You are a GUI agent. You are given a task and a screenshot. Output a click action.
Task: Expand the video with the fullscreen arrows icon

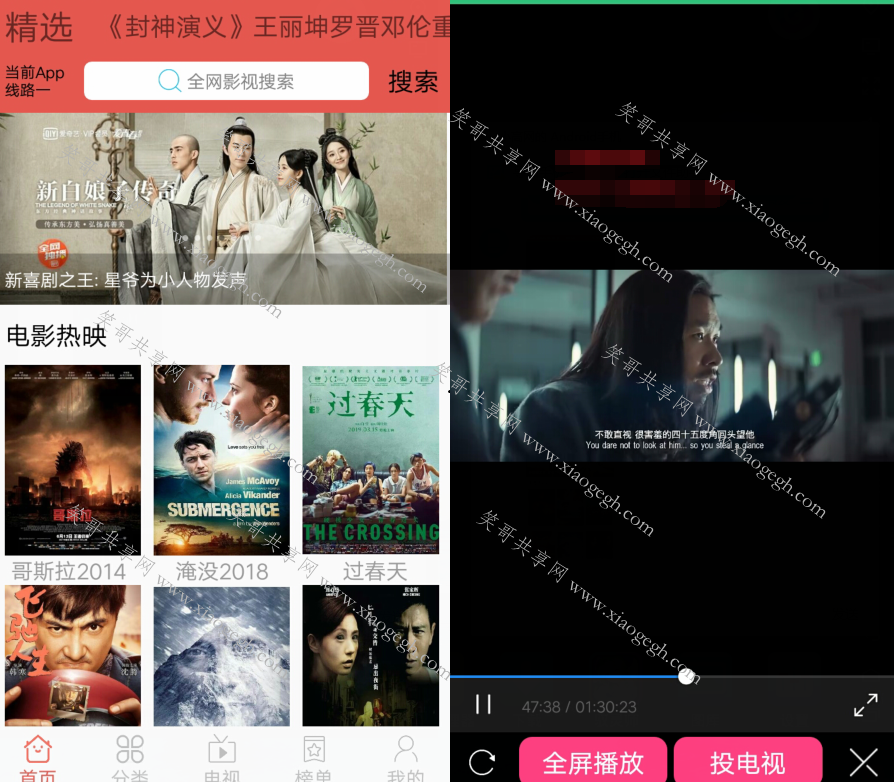pos(865,705)
